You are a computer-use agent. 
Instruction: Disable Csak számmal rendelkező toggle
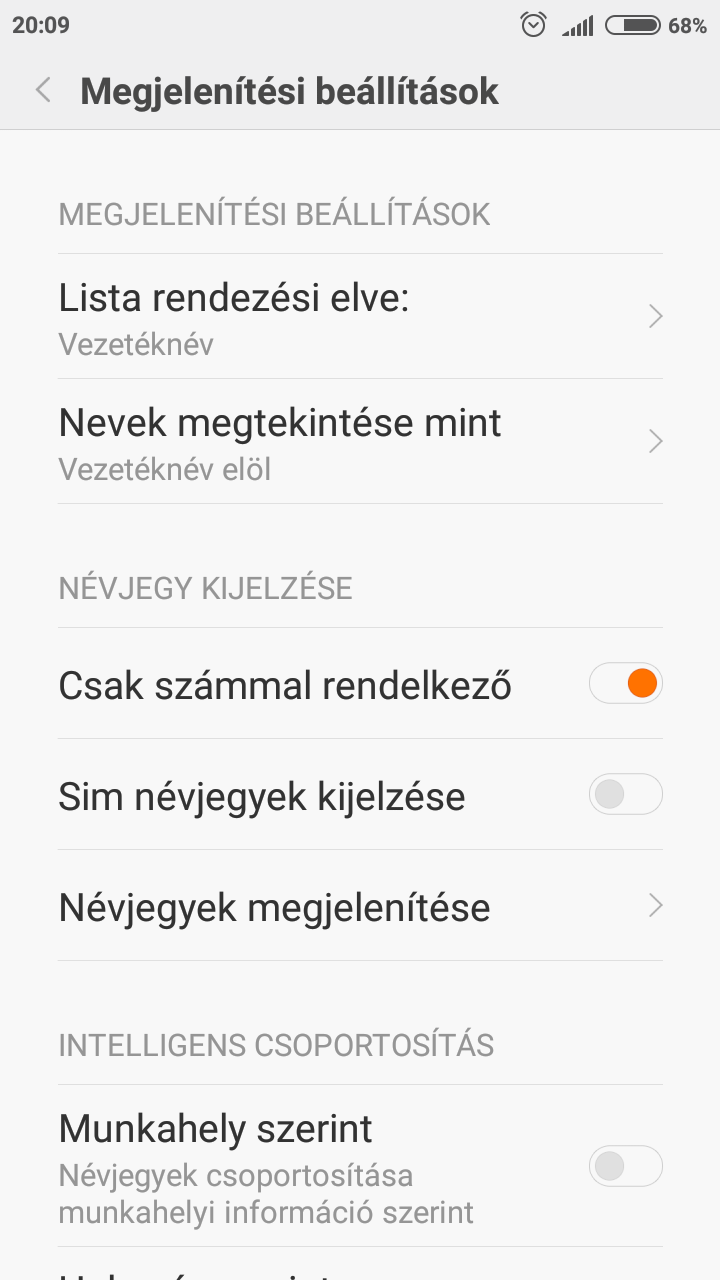625,684
